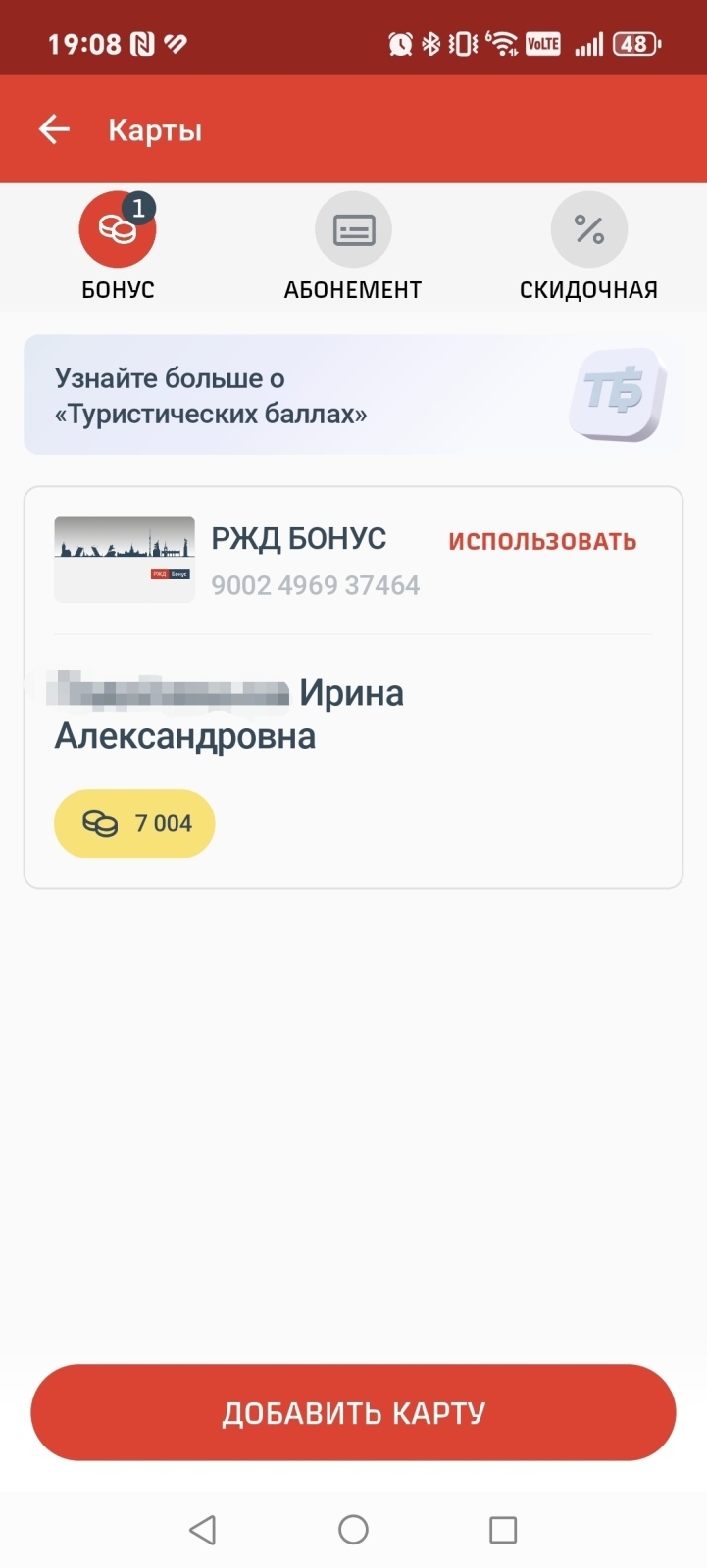Open the «Туристических баллах» info banner

pos(353,395)
